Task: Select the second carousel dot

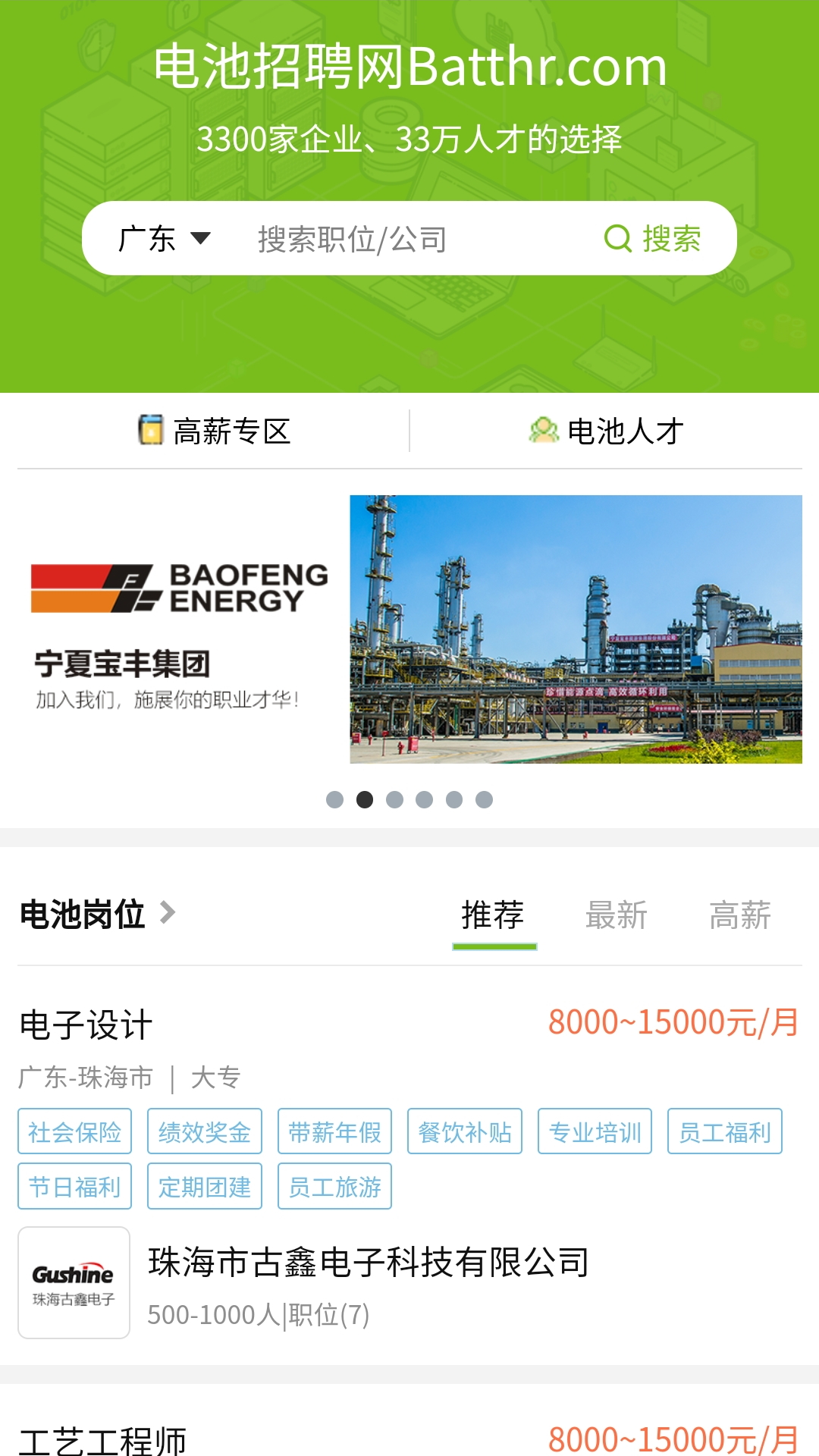Action: 366,799
